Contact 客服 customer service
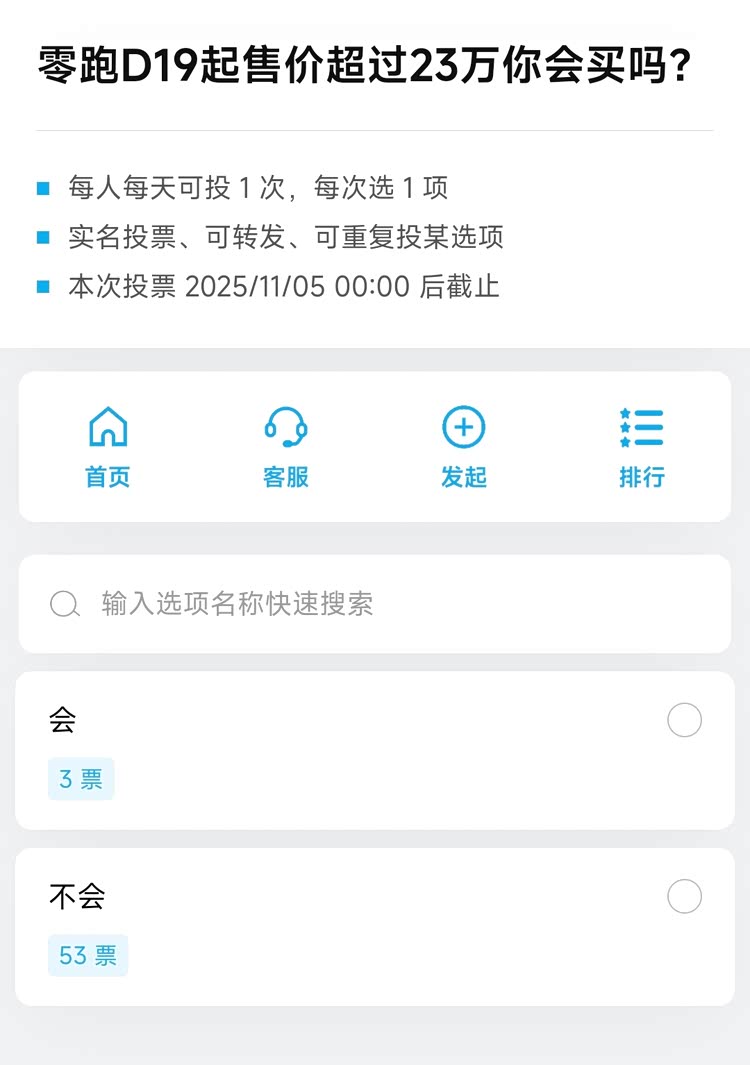750x1065 pixels. point(286,446)
